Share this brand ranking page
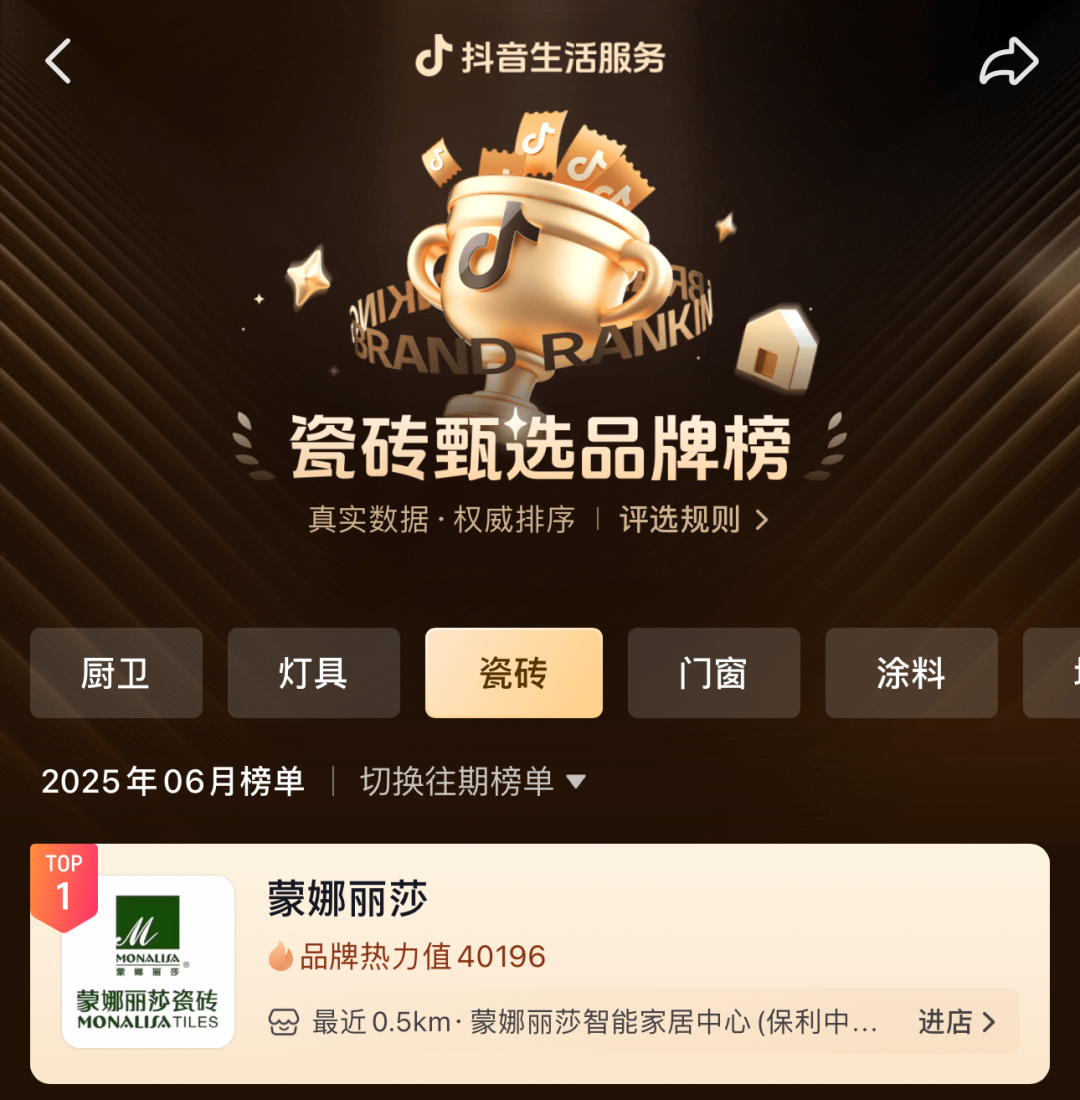This screenshot has width=1080, height=1100. click(1008, 61)
